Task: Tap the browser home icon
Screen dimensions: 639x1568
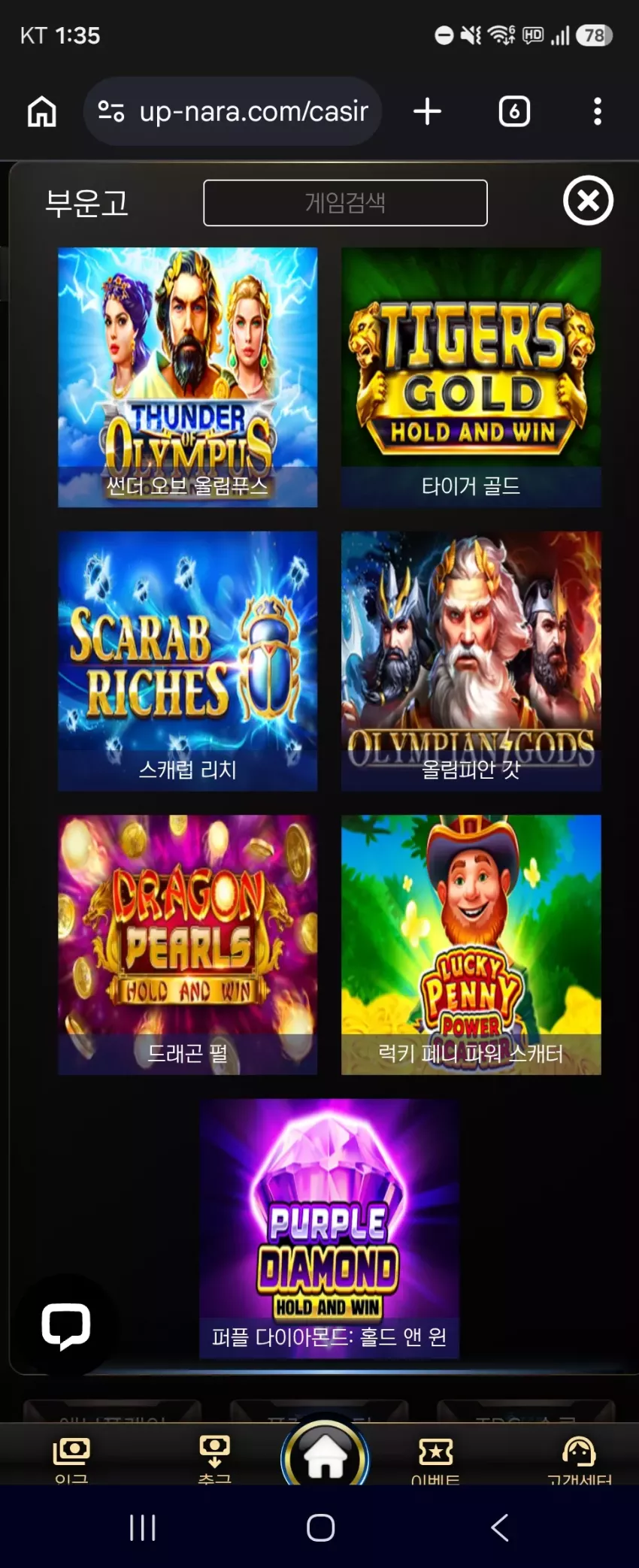Action: coord(42,111)
